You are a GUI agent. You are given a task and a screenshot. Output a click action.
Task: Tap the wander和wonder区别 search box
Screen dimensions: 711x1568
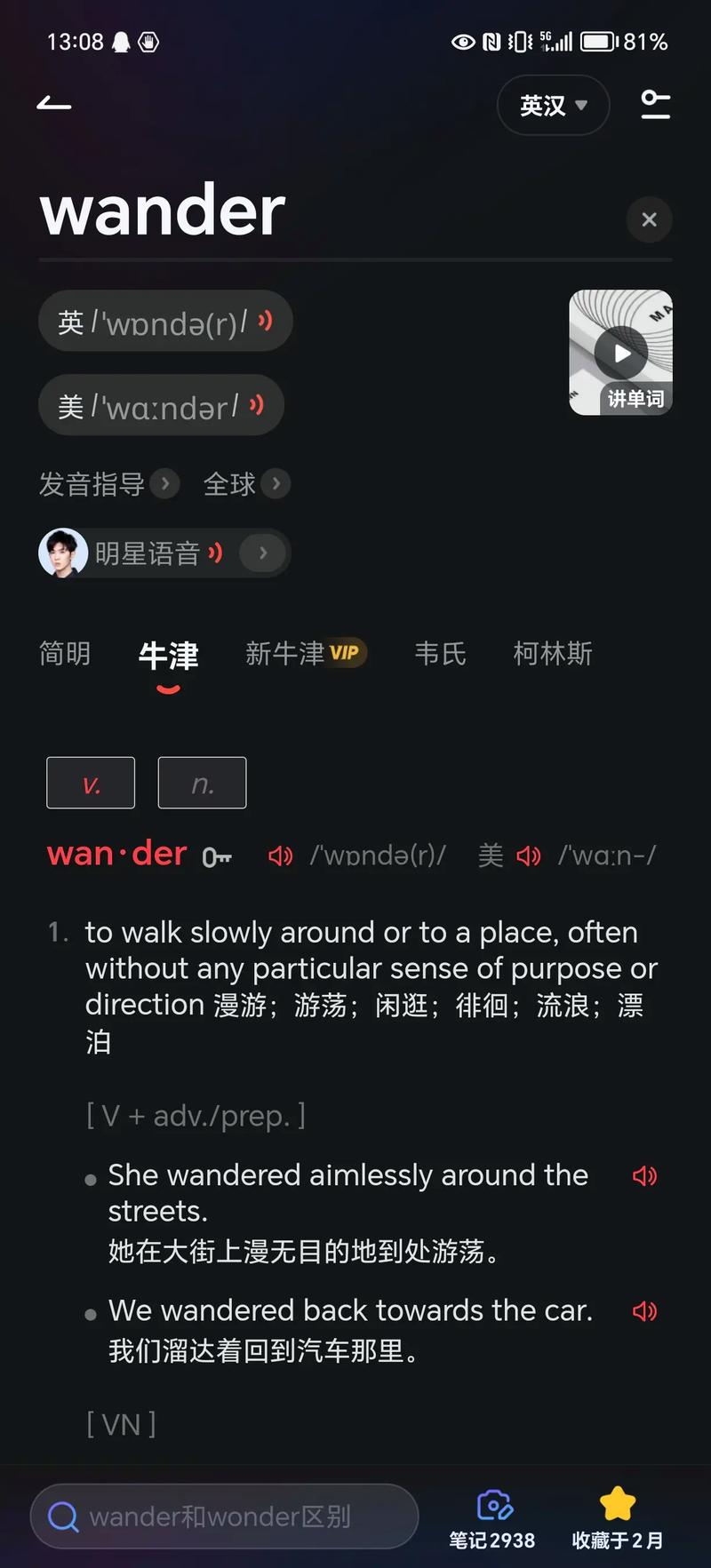pos(224,1516)
